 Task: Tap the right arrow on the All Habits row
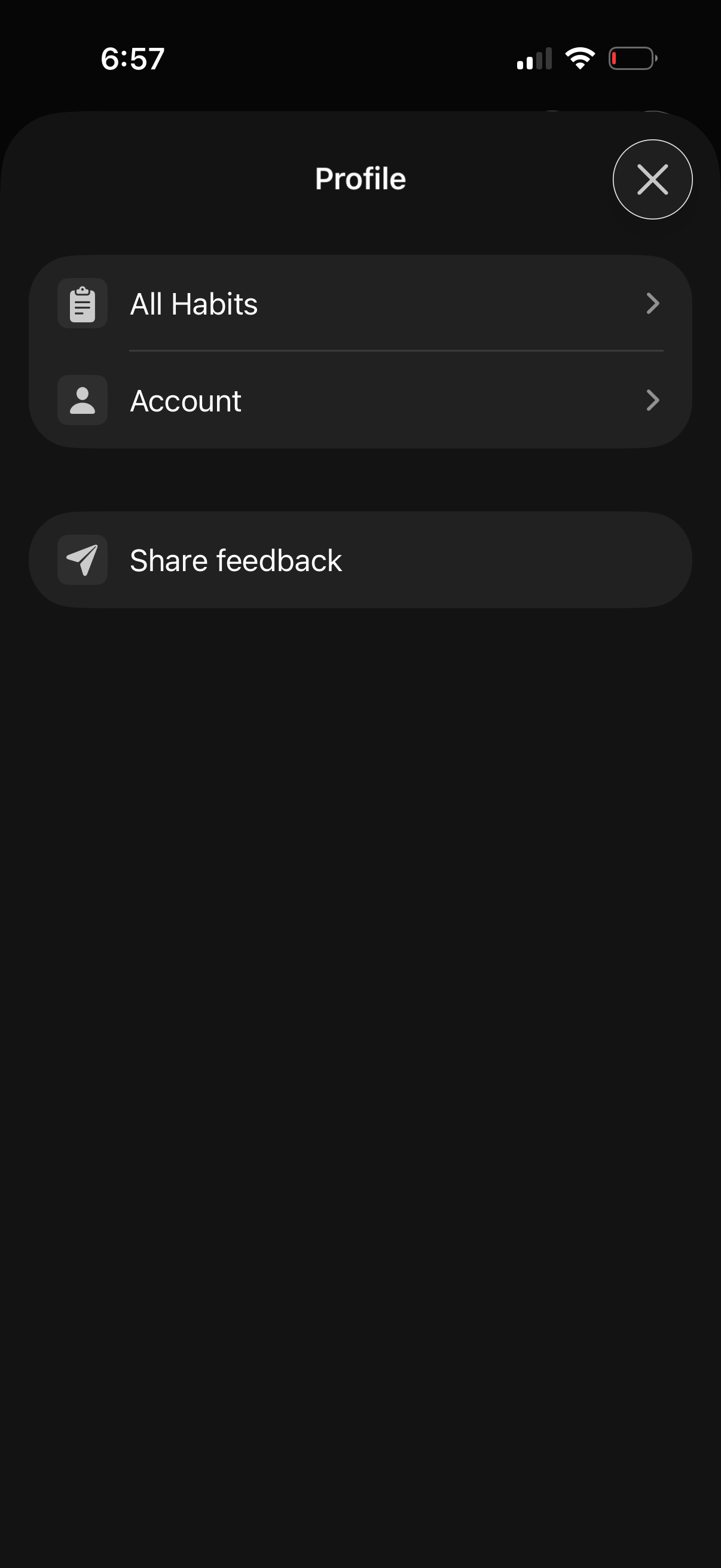(653, 303)
